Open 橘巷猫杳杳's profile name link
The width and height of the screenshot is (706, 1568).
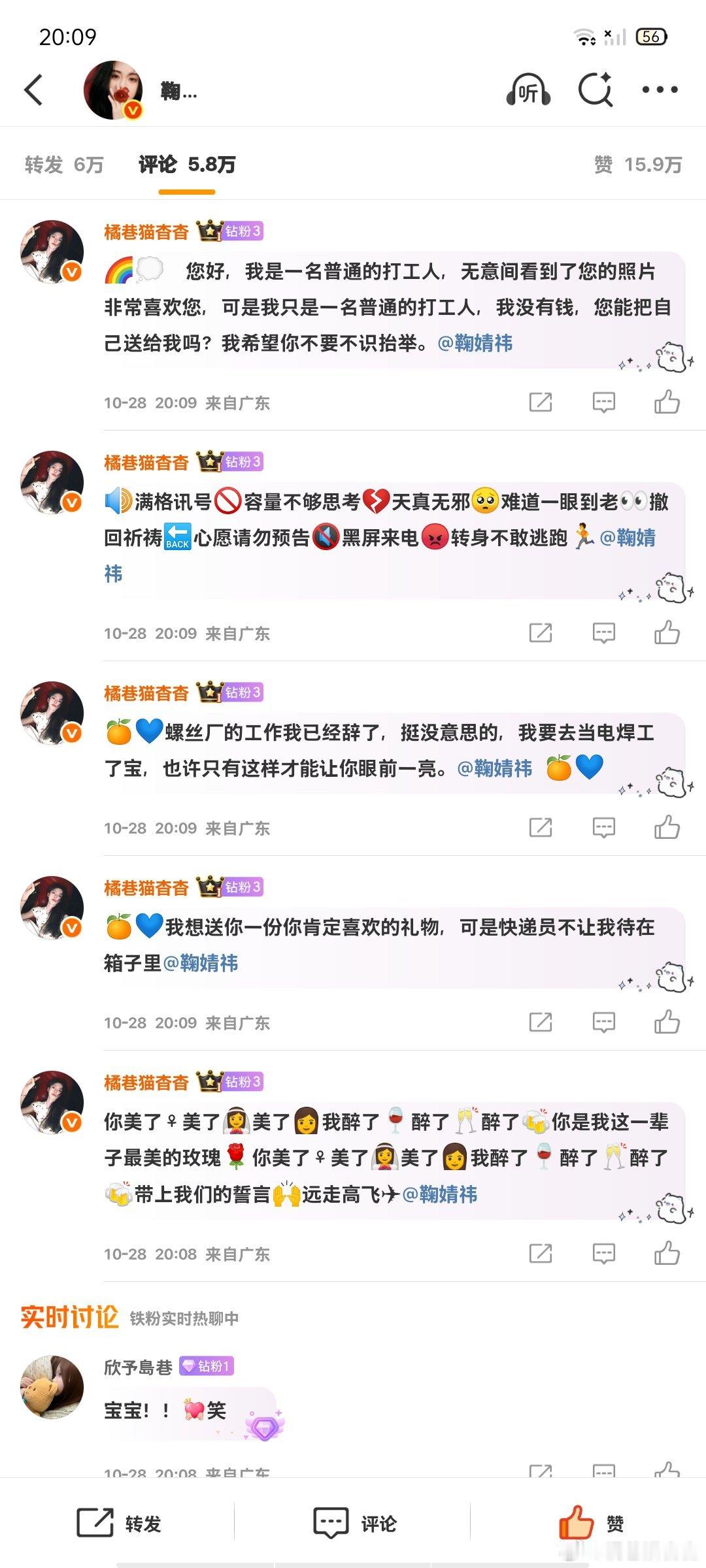tap(146, 230)
